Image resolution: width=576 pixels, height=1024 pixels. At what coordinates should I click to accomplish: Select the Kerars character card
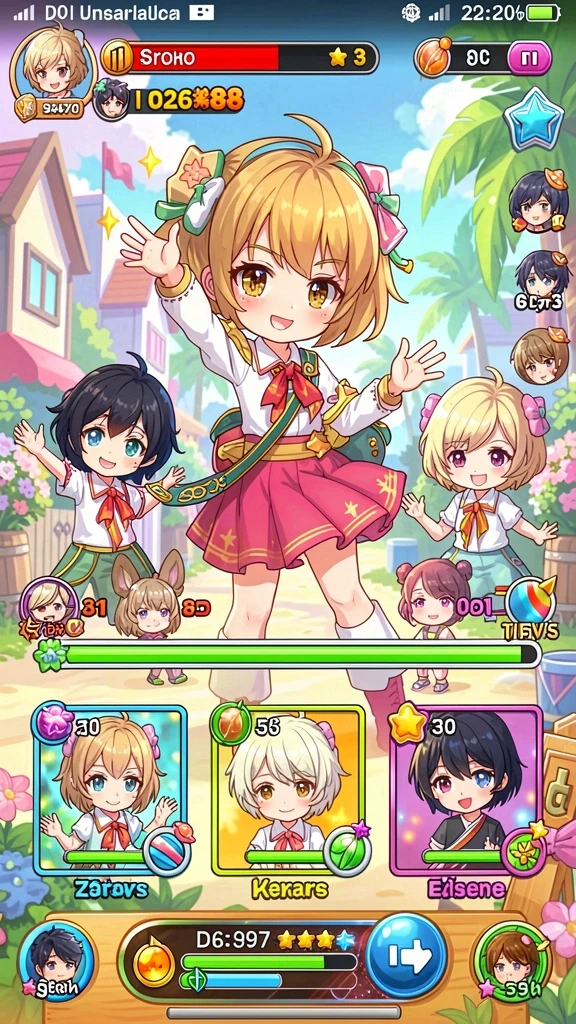click(288, 790)
